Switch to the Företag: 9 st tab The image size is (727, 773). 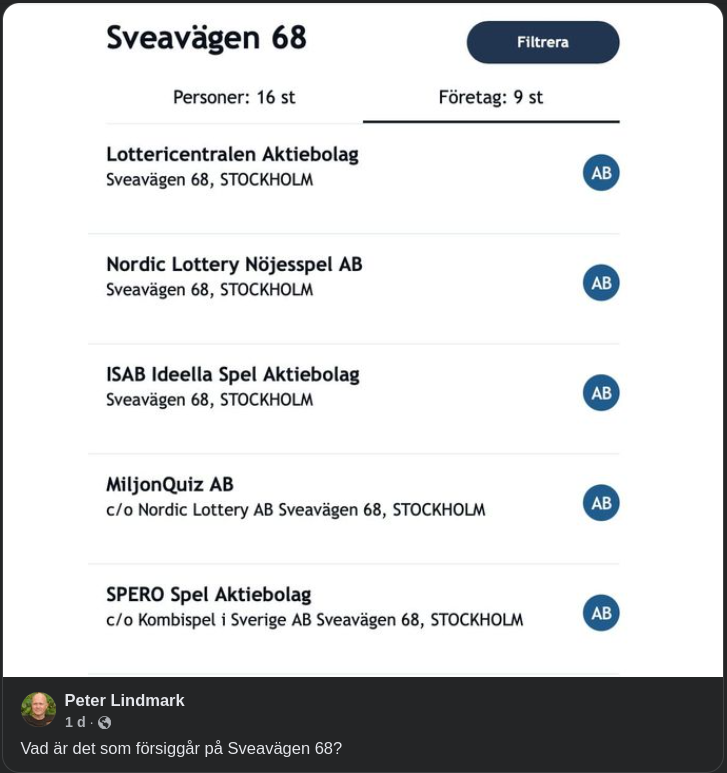tap(491, 97)
